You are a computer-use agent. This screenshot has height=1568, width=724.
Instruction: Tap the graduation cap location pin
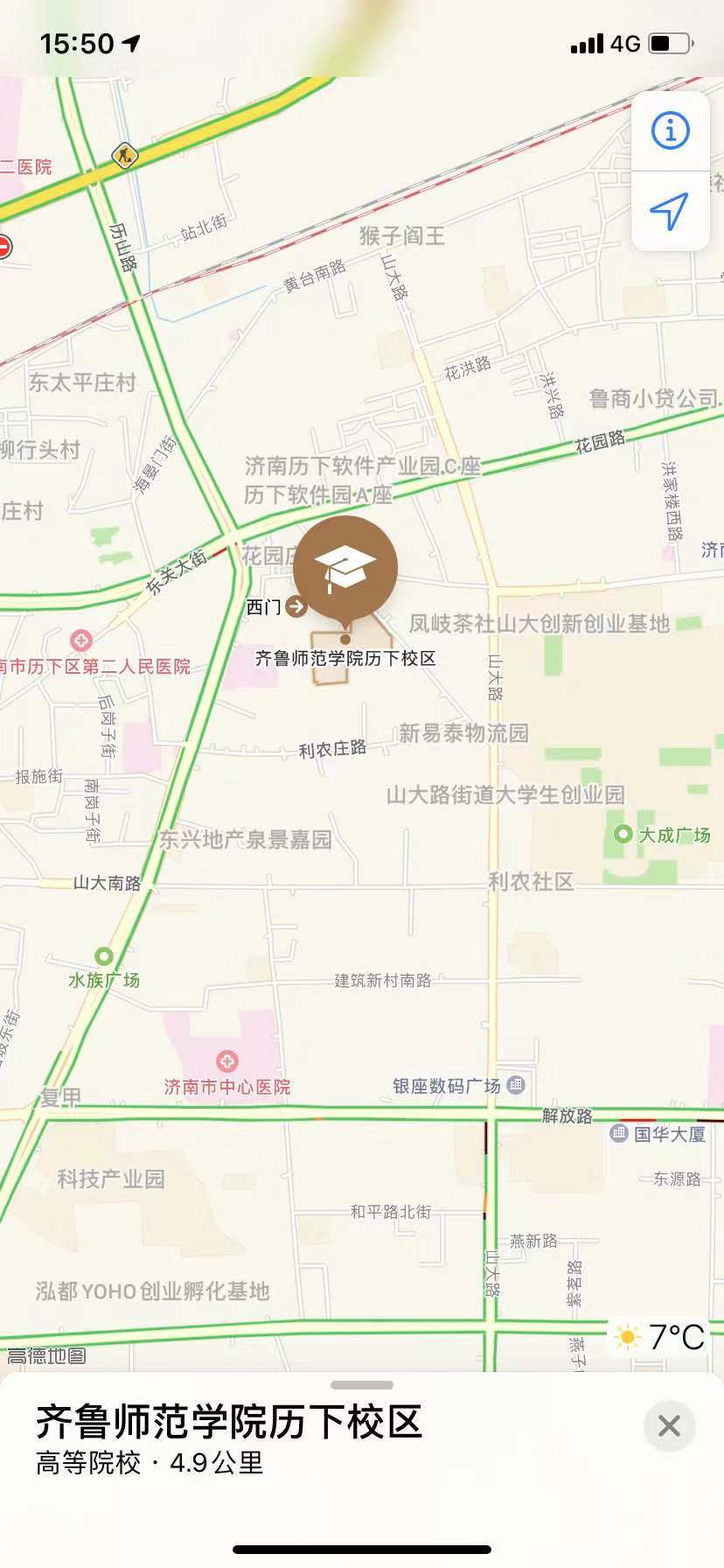345,569
